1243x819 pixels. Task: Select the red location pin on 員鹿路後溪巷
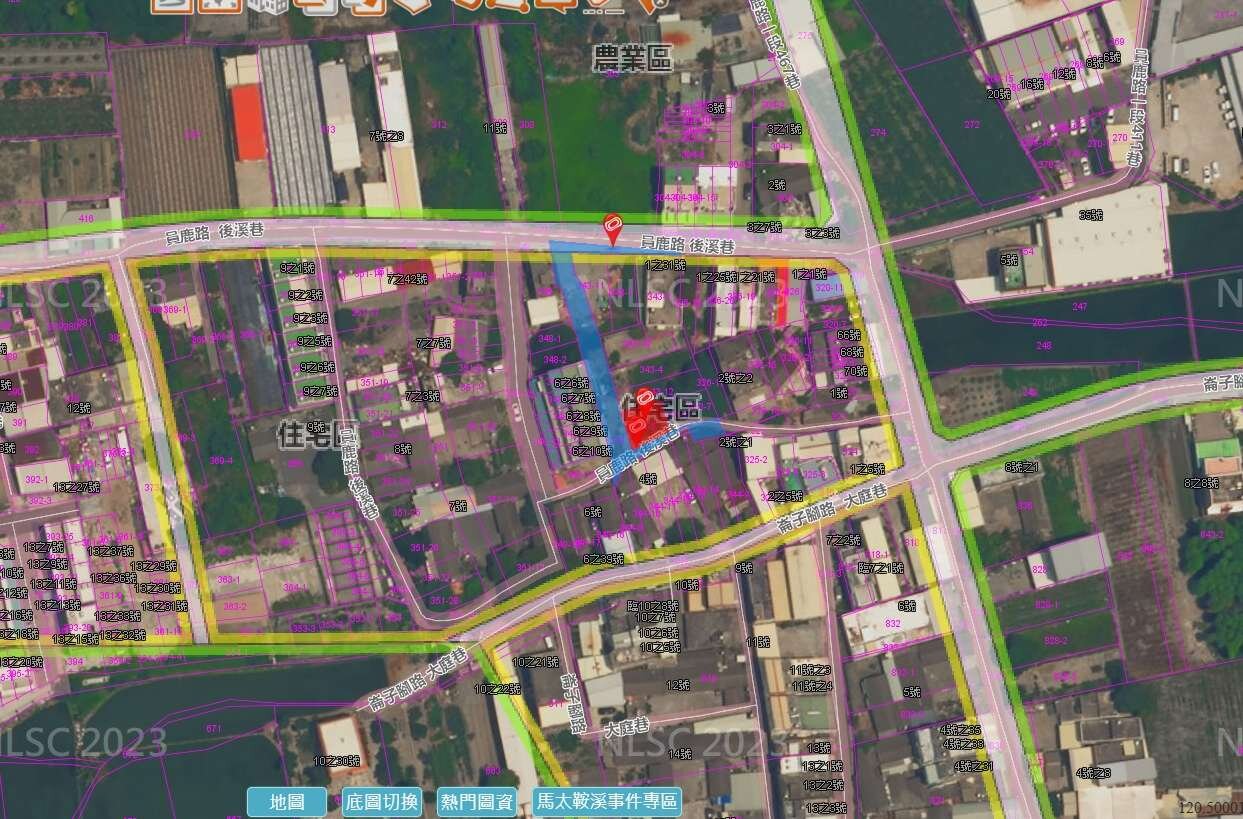[x=612, y=229]
